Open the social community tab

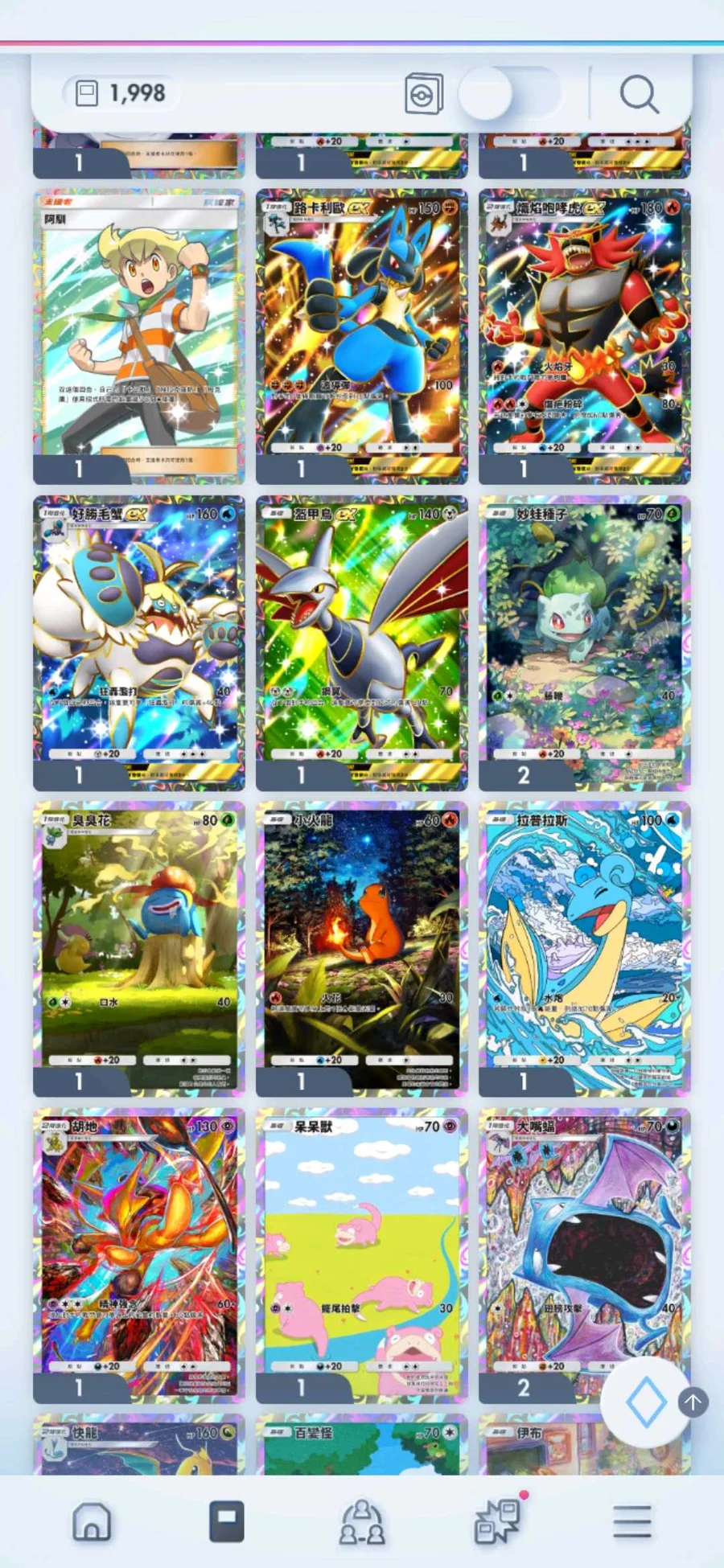(362, 1521)
